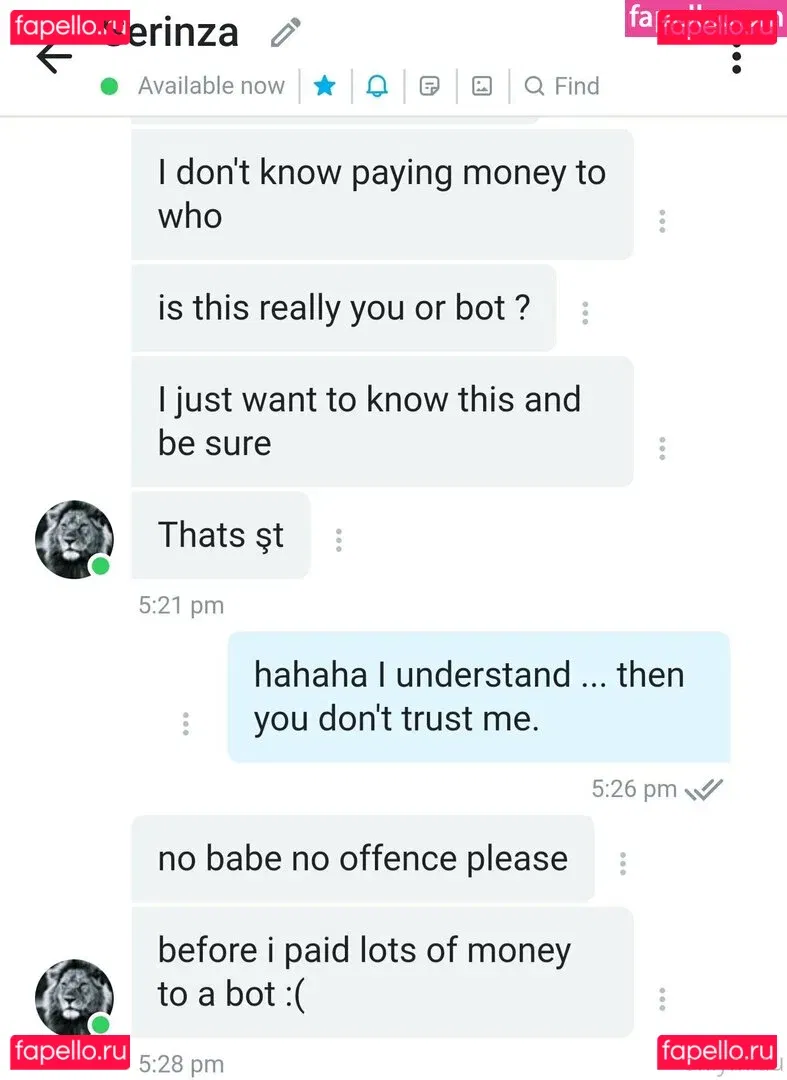Open the media gallery icon
This screenshot has width=787, height=1080.
(482, 86)
